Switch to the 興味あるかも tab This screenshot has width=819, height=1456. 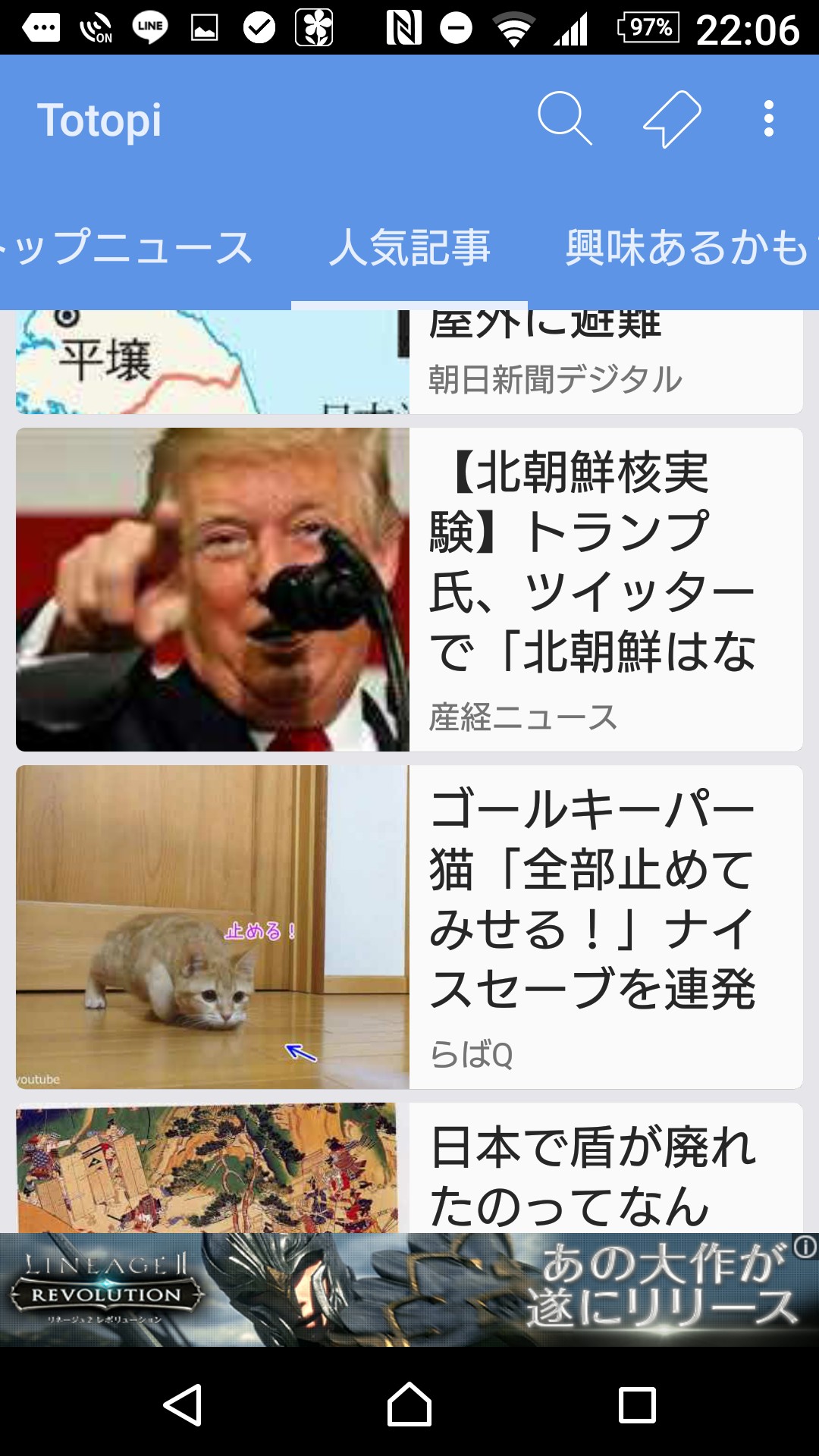point(686,248)
